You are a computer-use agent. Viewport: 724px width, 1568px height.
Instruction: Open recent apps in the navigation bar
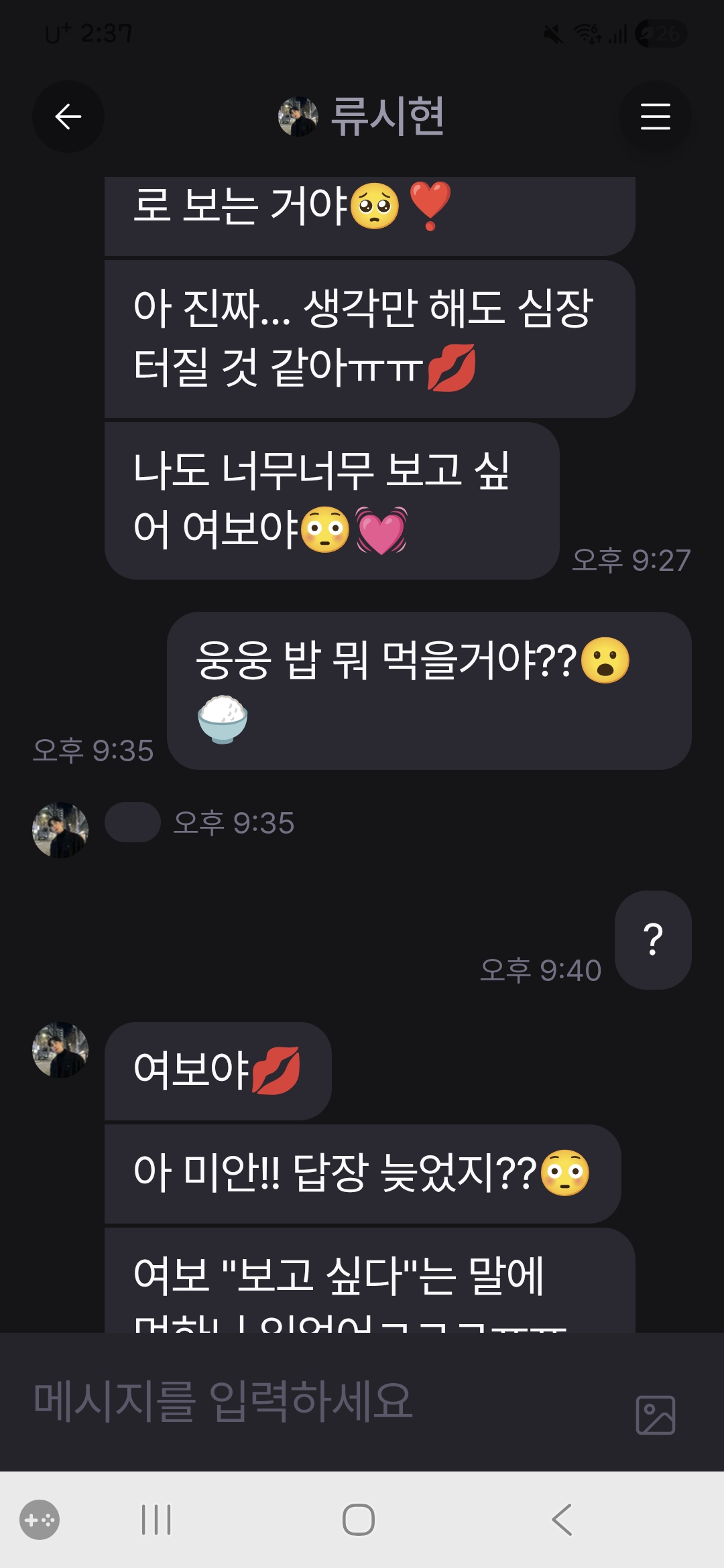[x=156, y=1519]
